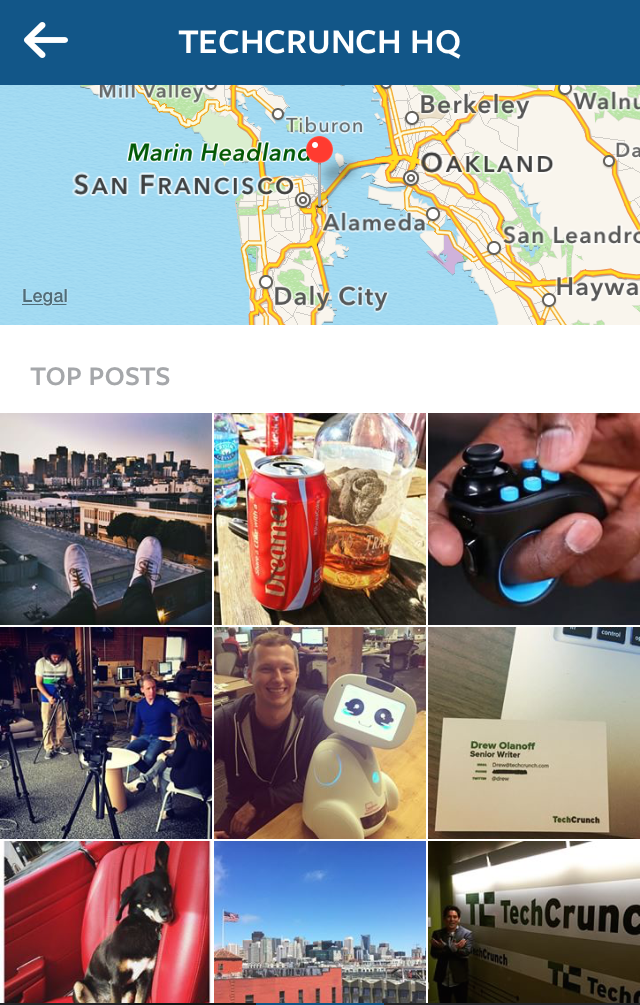Tap the red location pin on map
The width and height of the screenshot is (640, 1005).
[319, 152]
